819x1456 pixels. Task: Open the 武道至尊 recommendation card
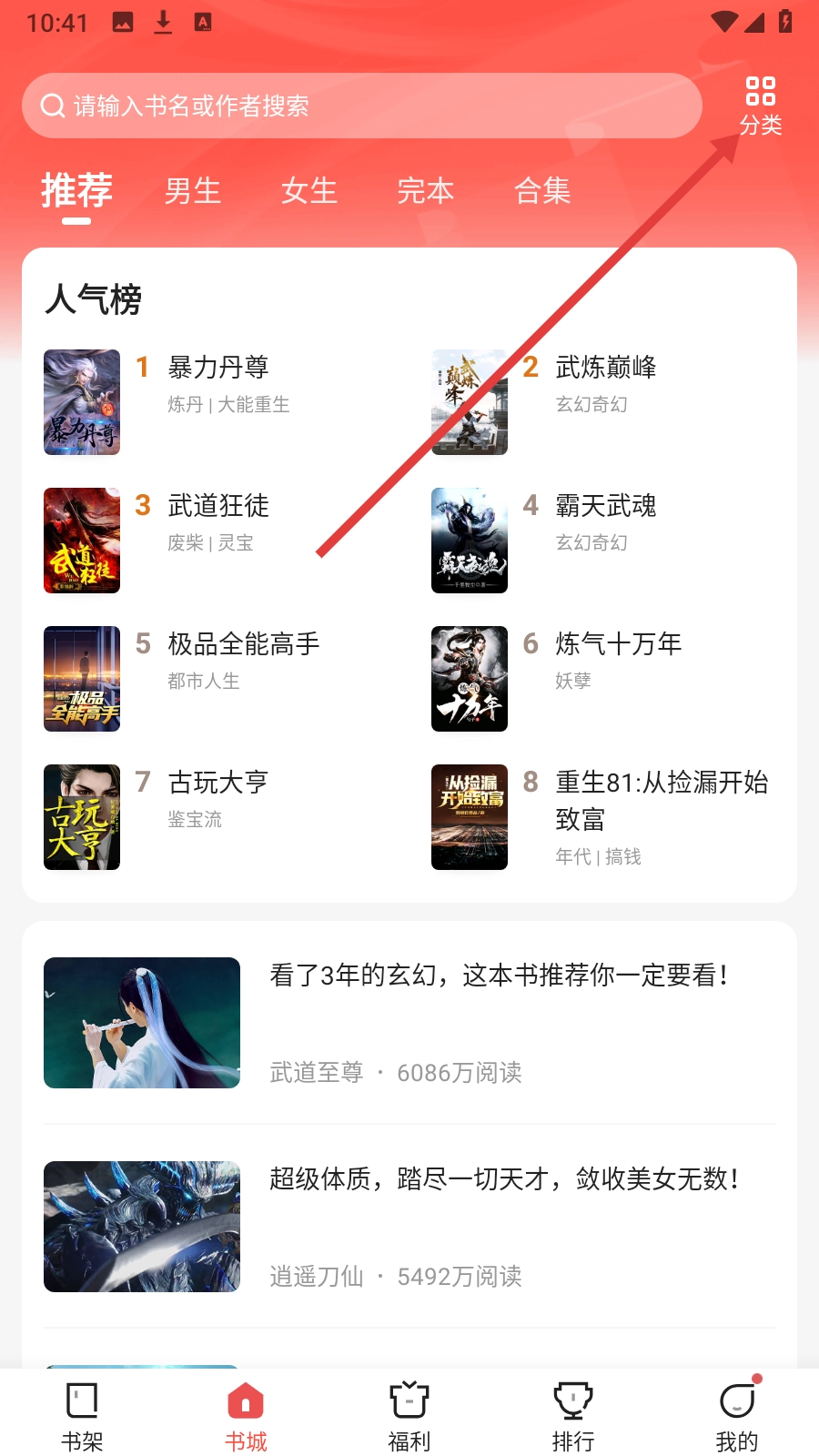pos(409,1023)
